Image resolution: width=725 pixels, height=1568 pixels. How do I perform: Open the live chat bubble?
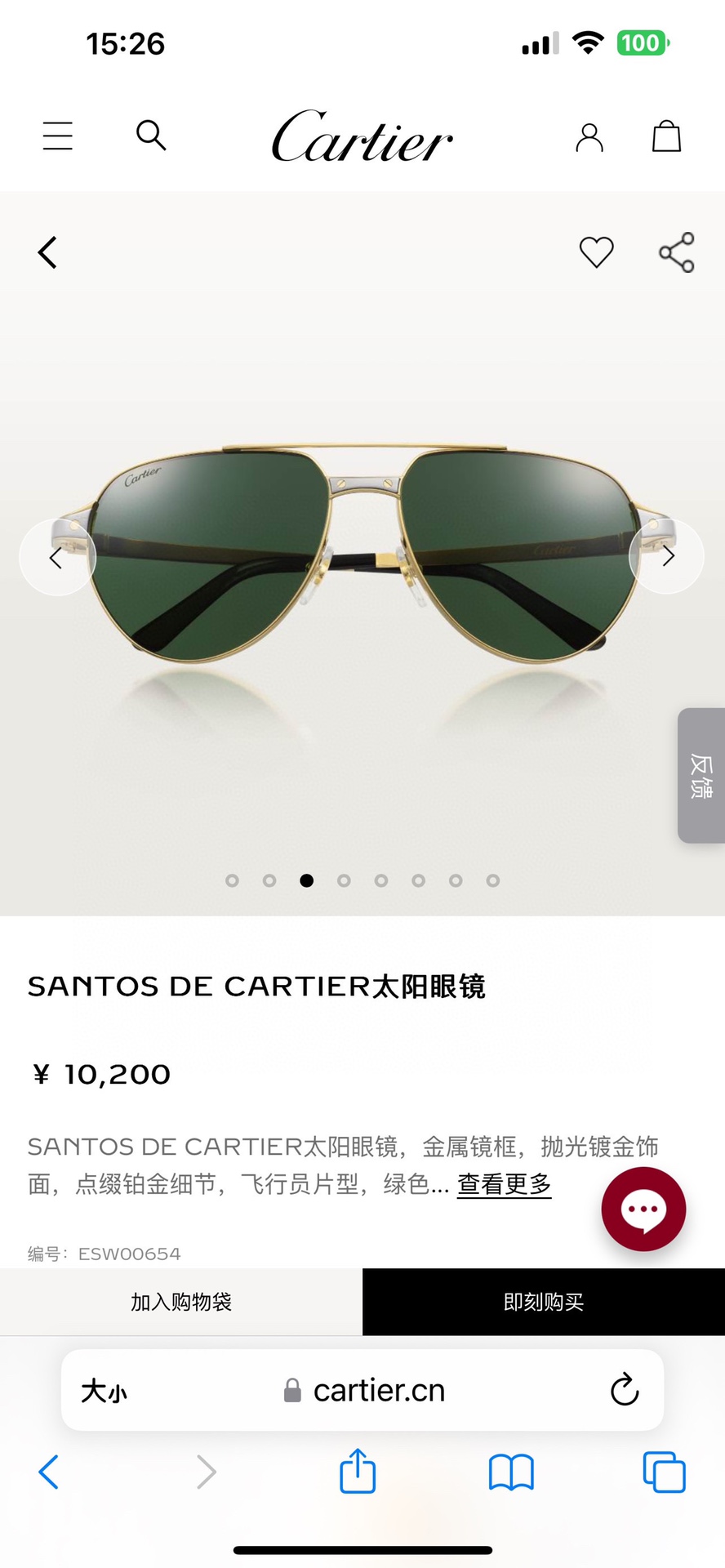pos(643,1209)
